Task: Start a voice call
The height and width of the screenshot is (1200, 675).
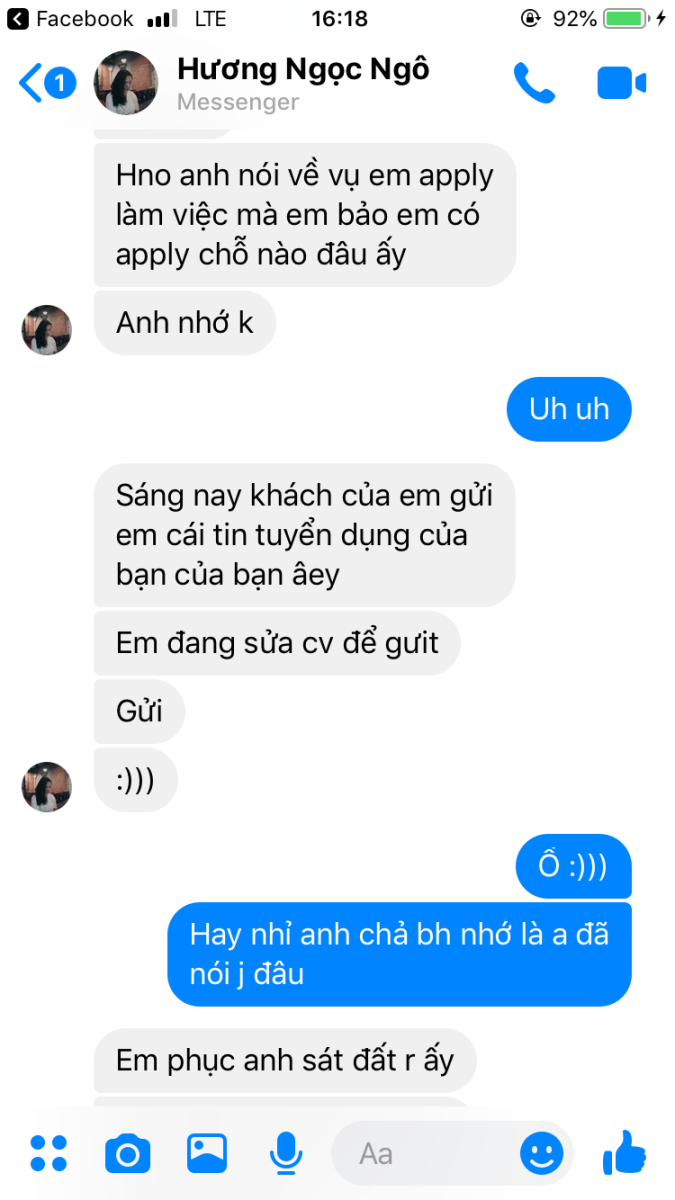Action: click(534, 83)
